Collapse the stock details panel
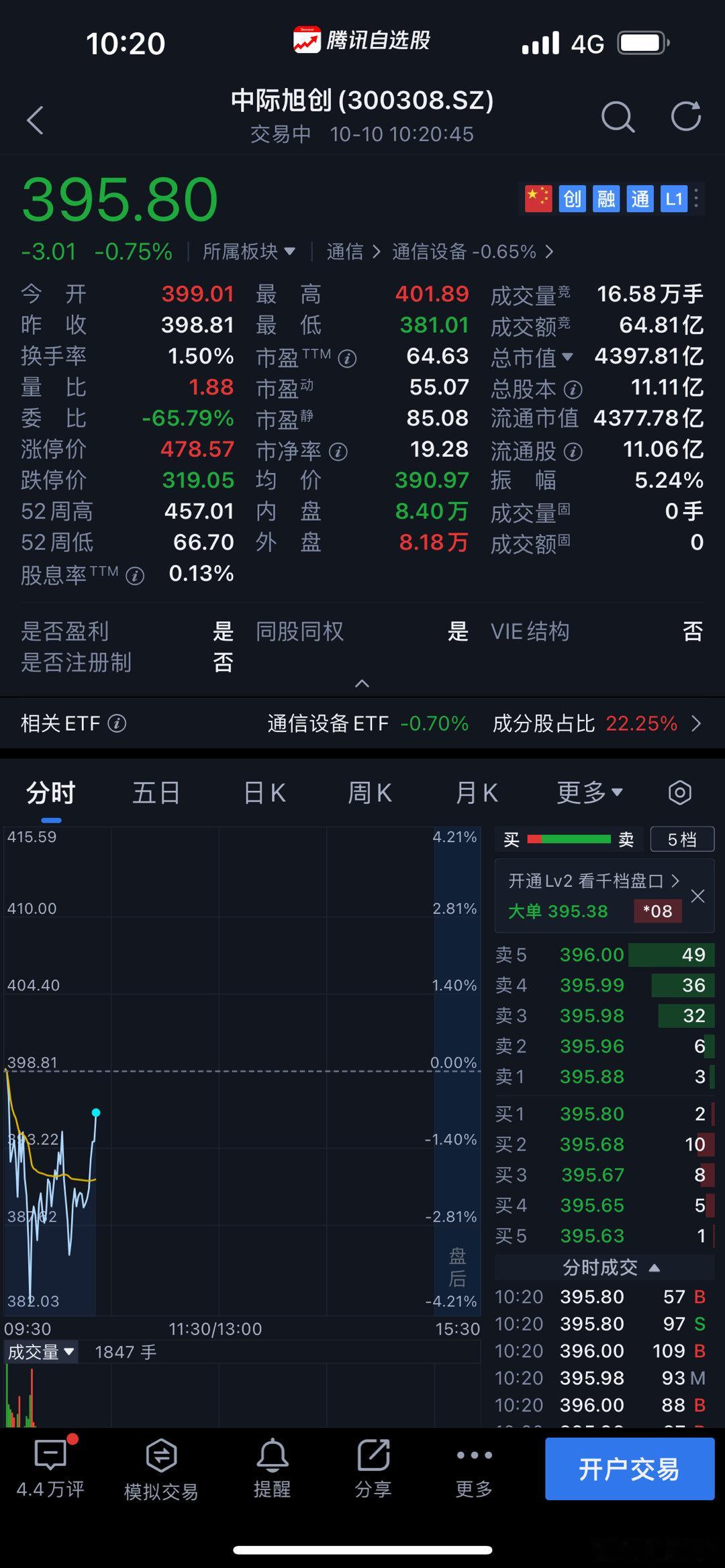This screenshot has width=725, height=1568. pyautogui.click(x=362, y=684)
